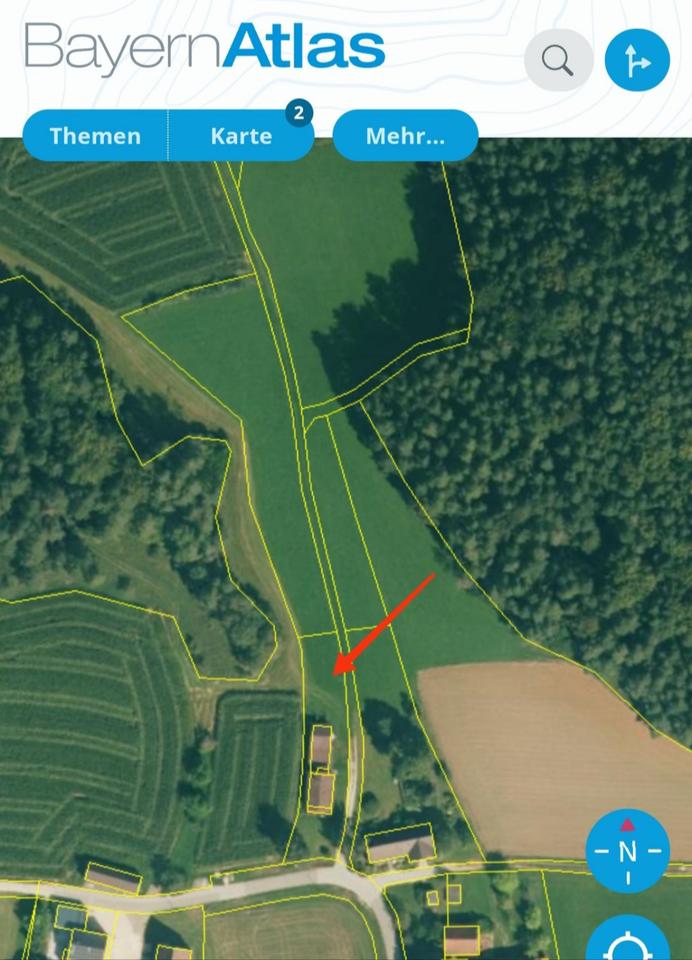
Task: Open the Mehr... options
Action: (x=405, y=136)
